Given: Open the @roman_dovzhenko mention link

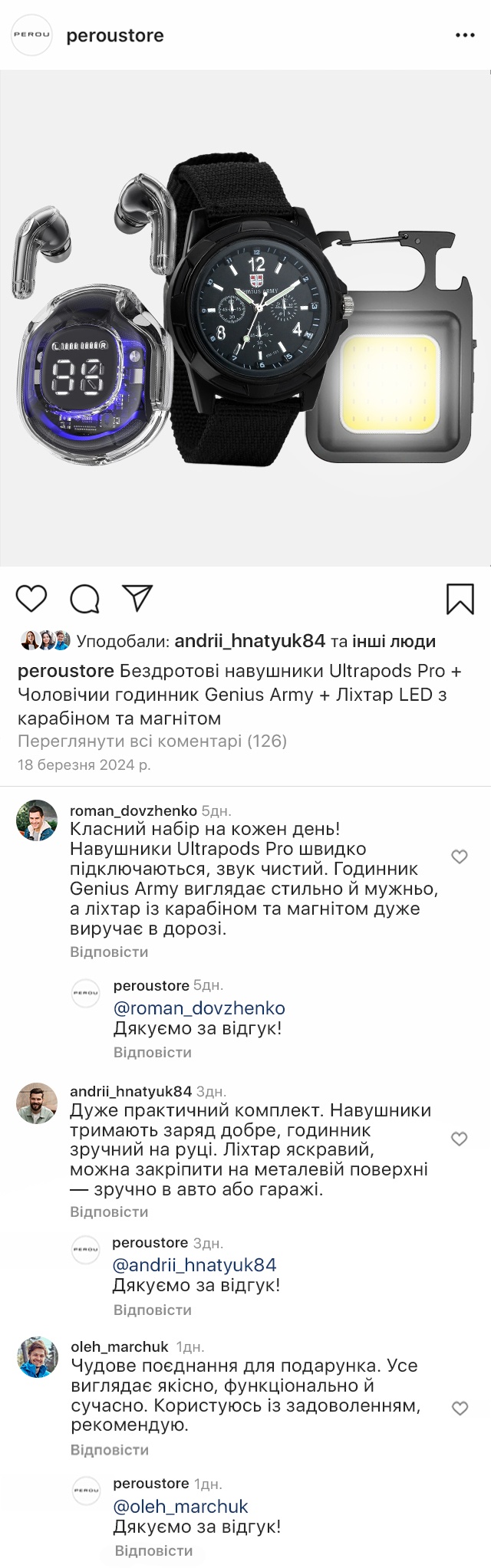Looking at the screenshot, I should (x=199, y=1008).
